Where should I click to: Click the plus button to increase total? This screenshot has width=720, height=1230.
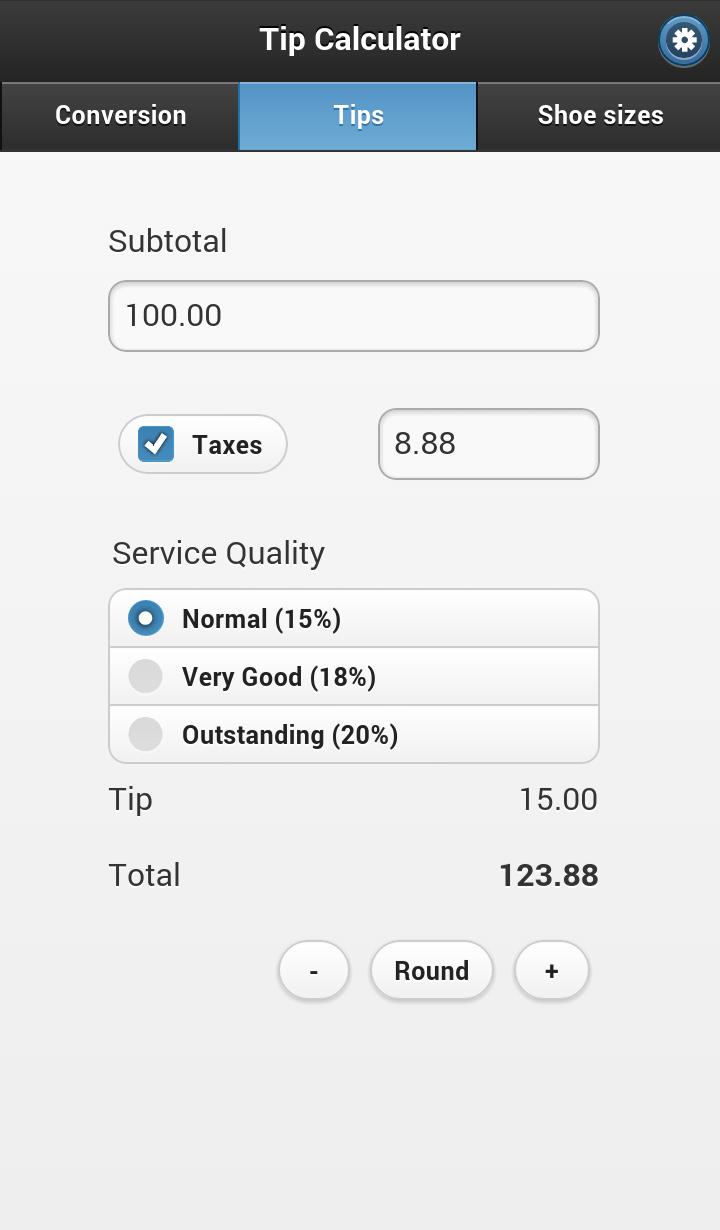551,970
